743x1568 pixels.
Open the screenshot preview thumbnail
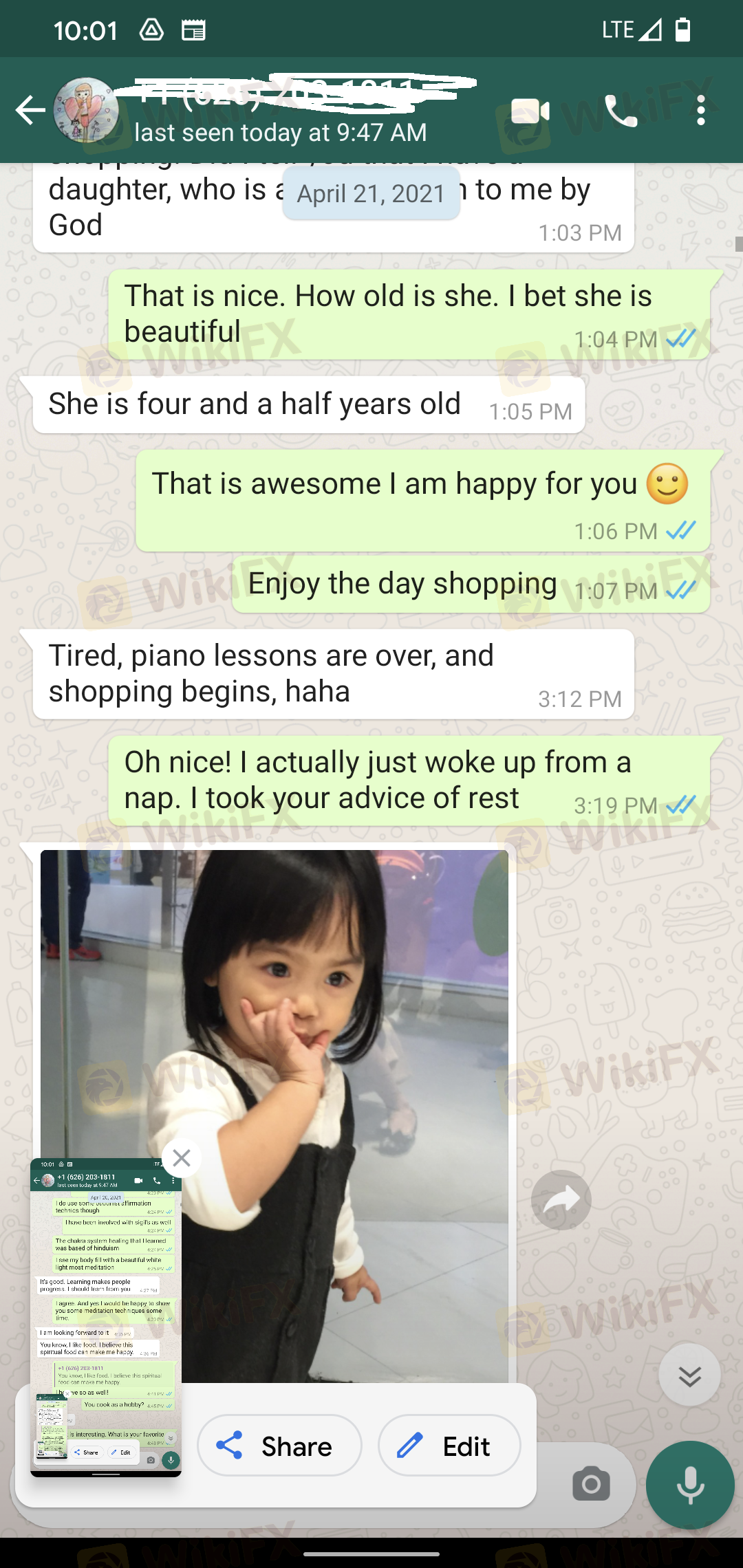(x=106, y=1317)
